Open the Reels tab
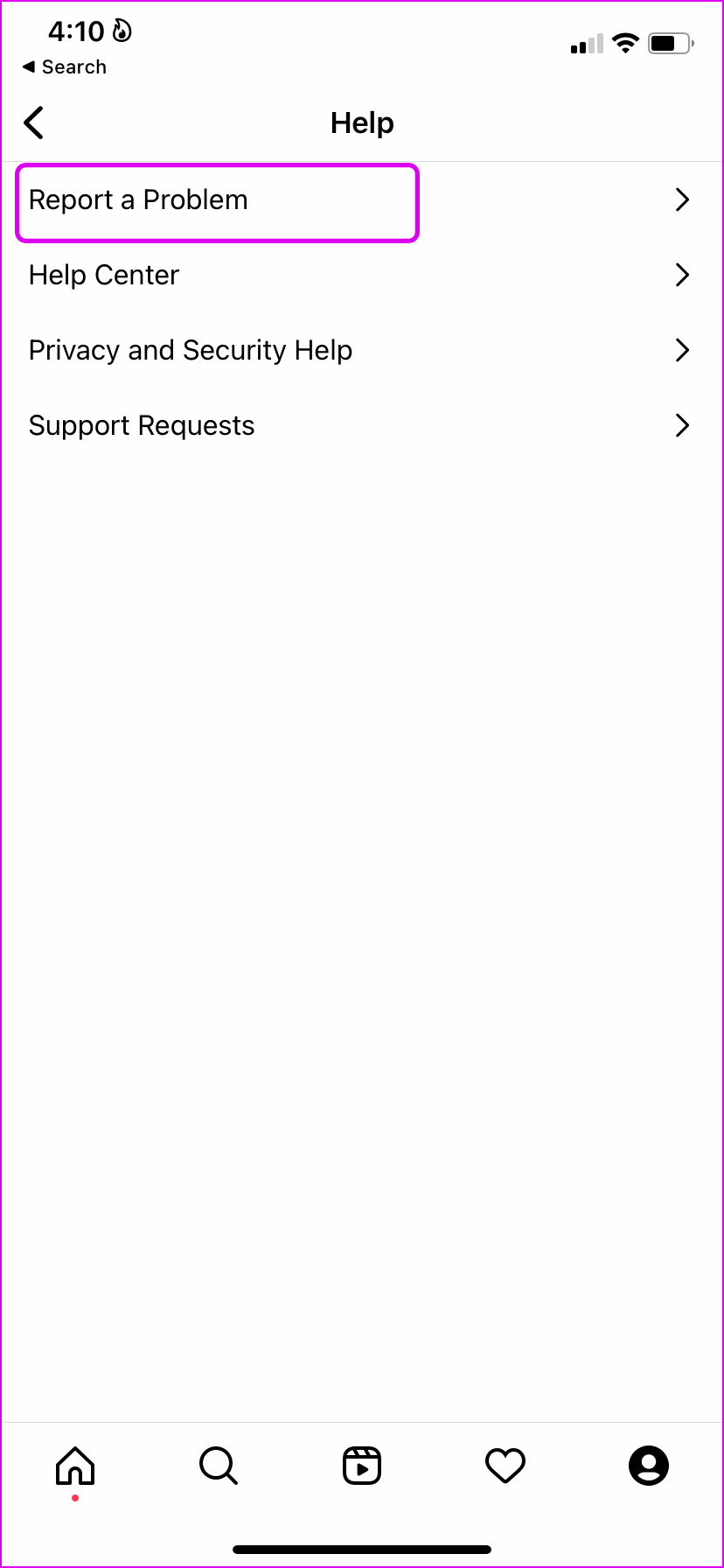 pyautogui.click(x=362, y=1466)
